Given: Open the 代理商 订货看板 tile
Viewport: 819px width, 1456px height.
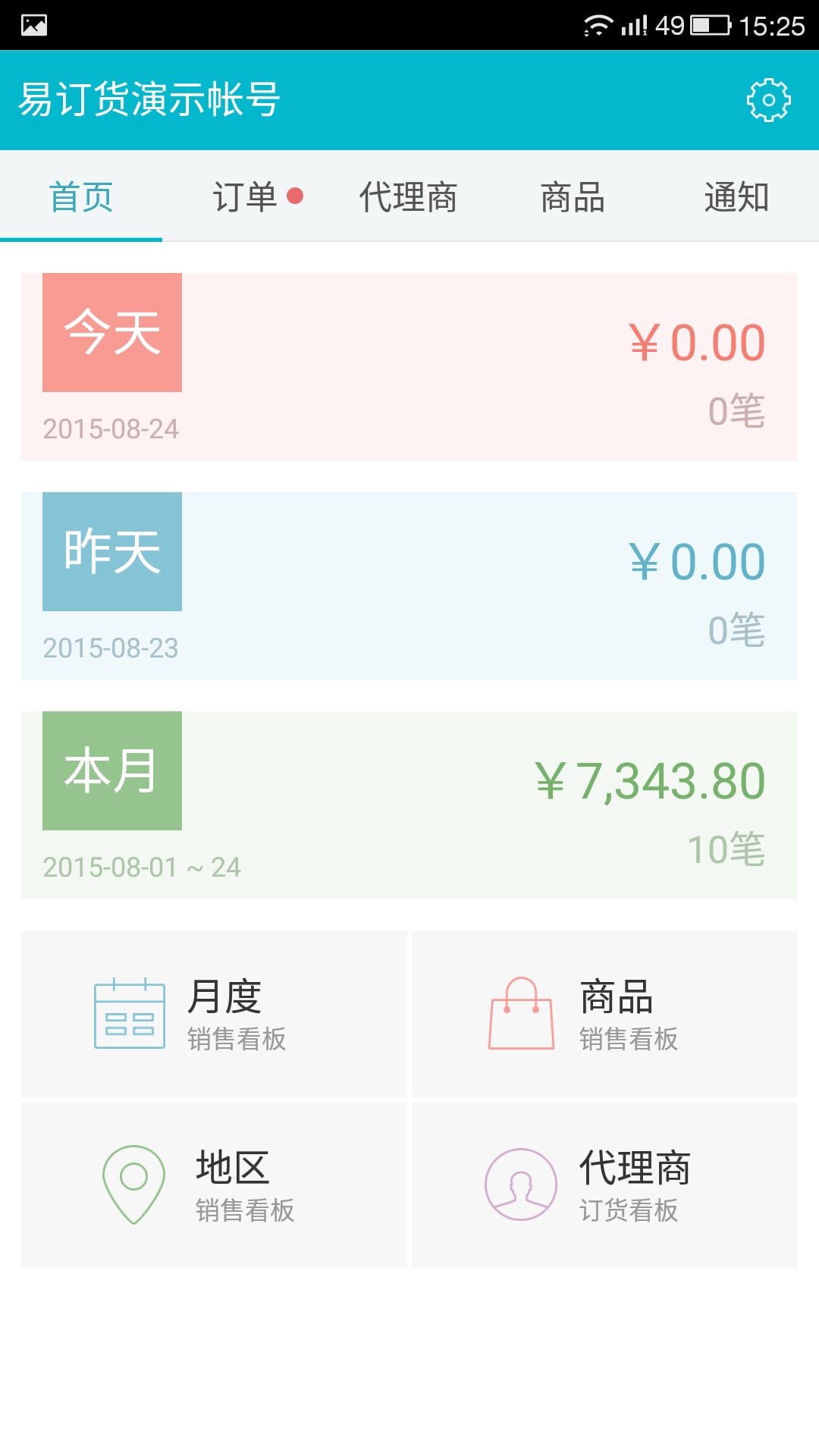Looking at the screenshot, I should pos(604,1185).
